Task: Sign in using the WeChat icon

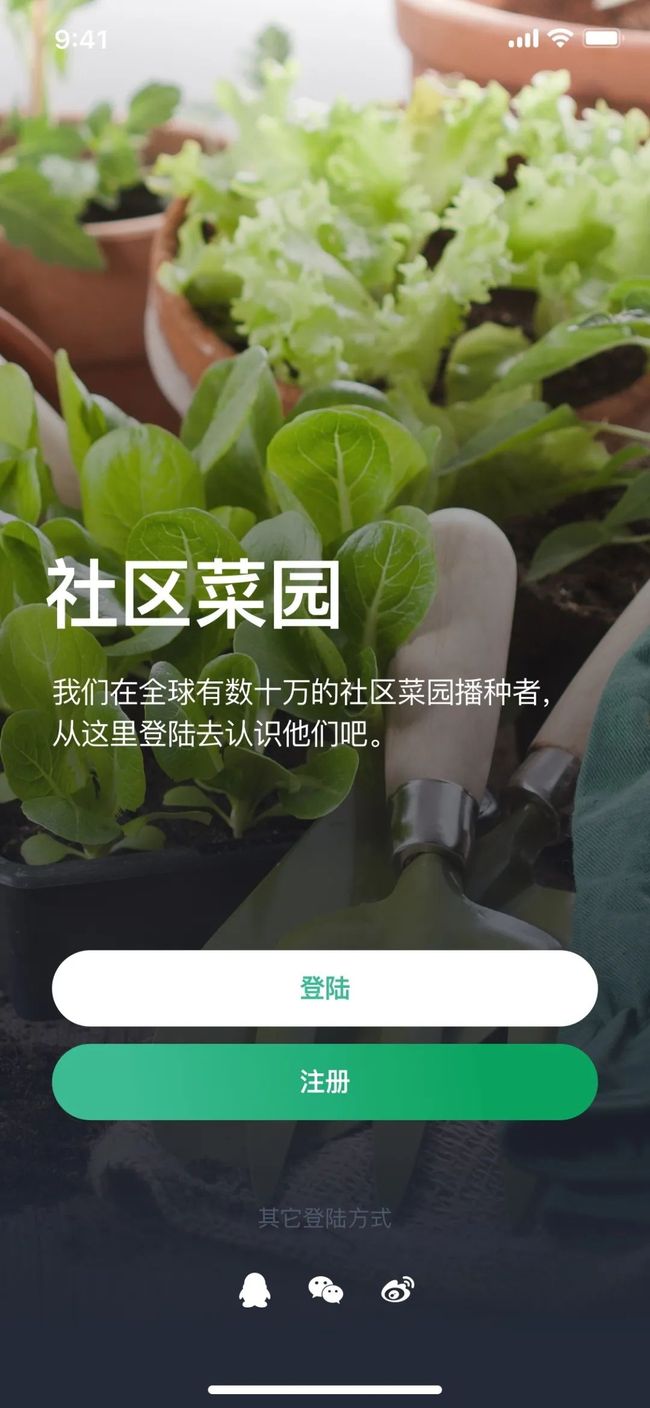Action: pos(325,1290)
